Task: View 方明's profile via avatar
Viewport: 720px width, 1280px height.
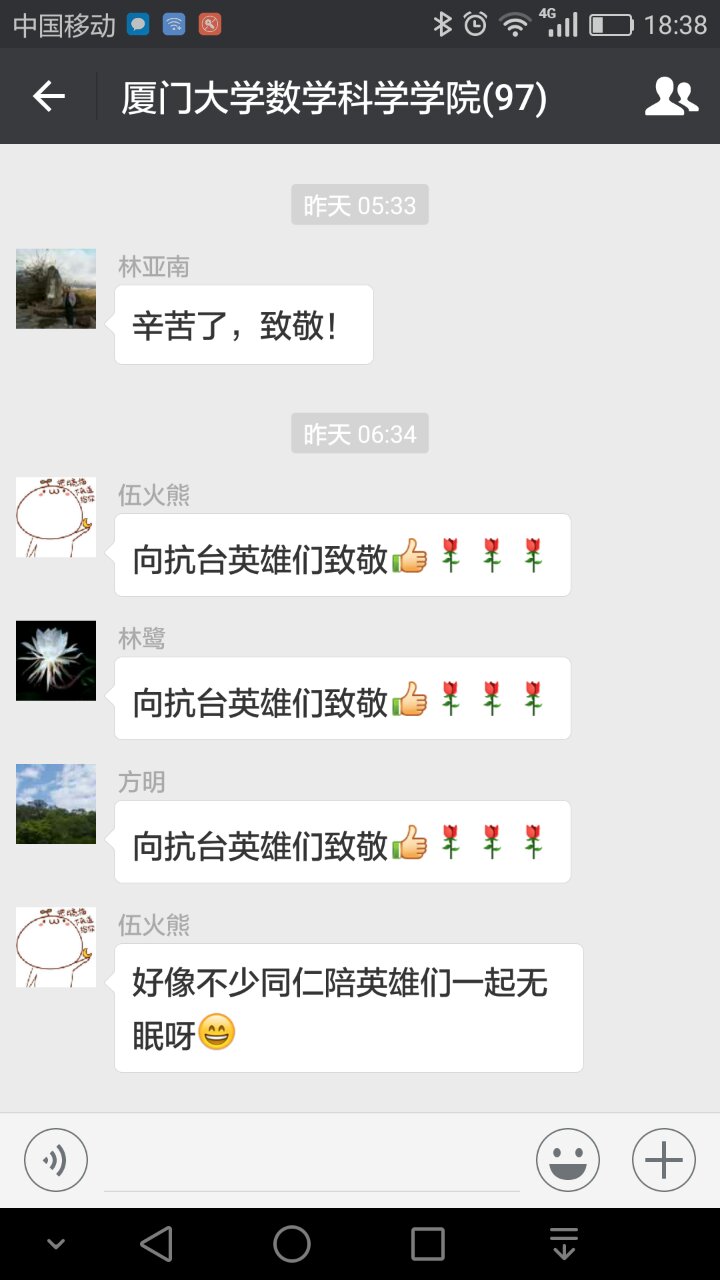Action: pyautogui.click(x=56, y=804)
